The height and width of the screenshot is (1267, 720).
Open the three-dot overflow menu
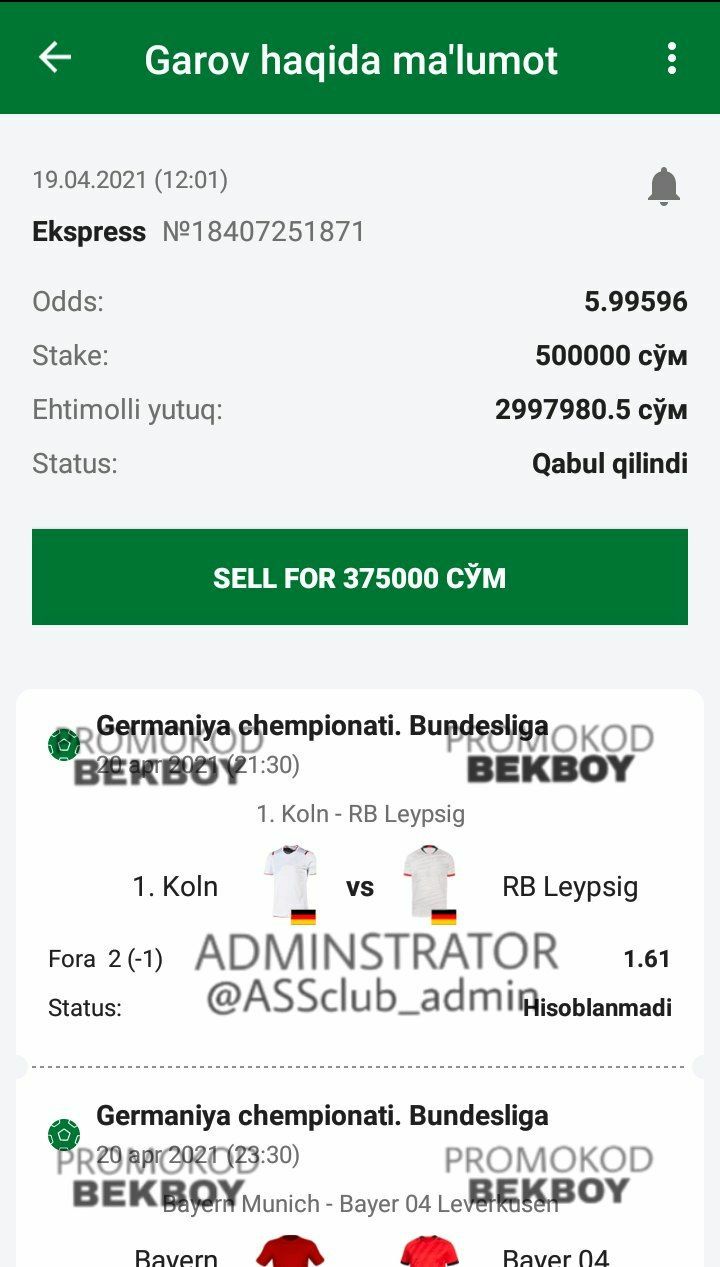pos(672,58)
